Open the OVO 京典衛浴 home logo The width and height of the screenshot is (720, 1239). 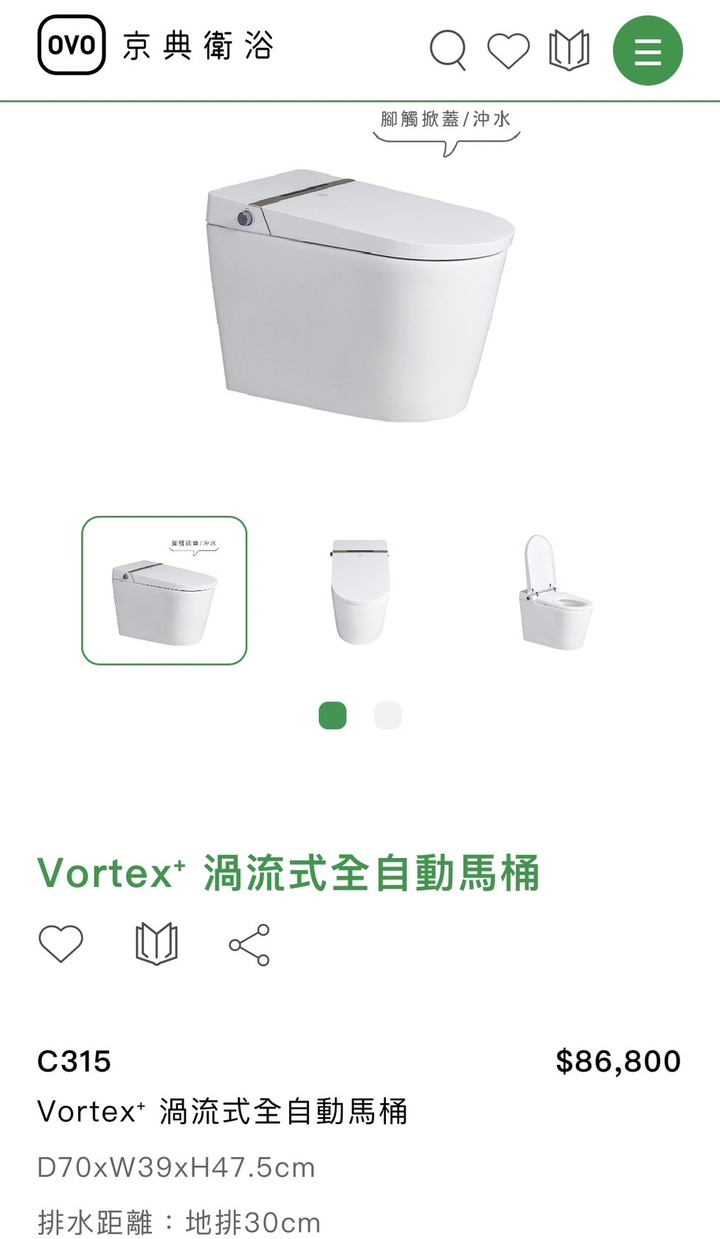(155, 47)
